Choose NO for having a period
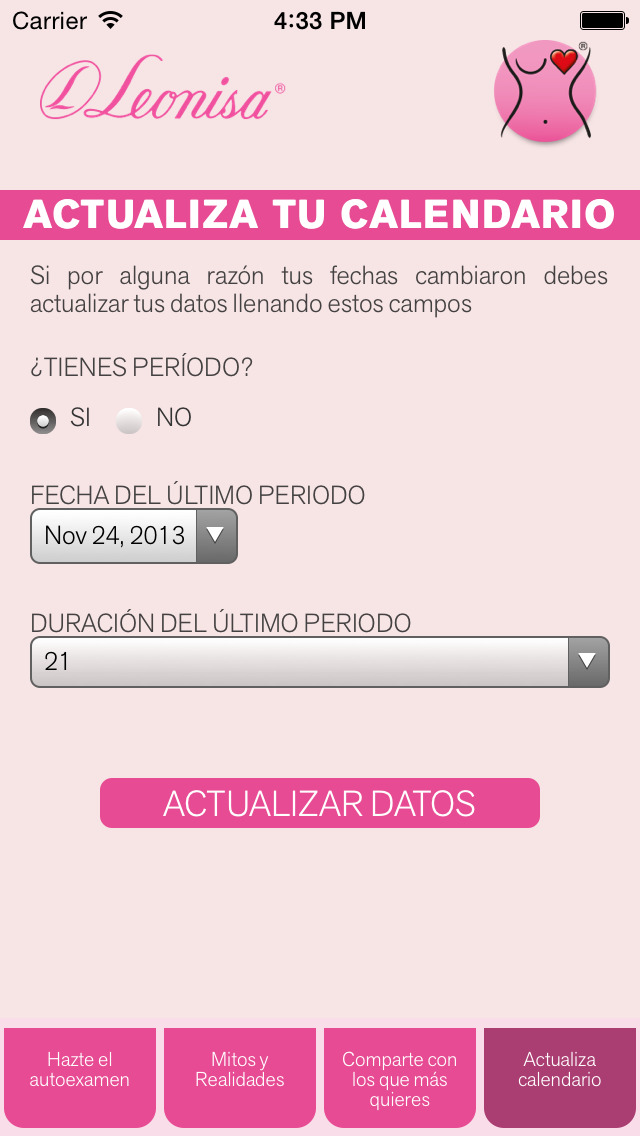Screen dimensions: 640x1136 [x=129, y=420]
